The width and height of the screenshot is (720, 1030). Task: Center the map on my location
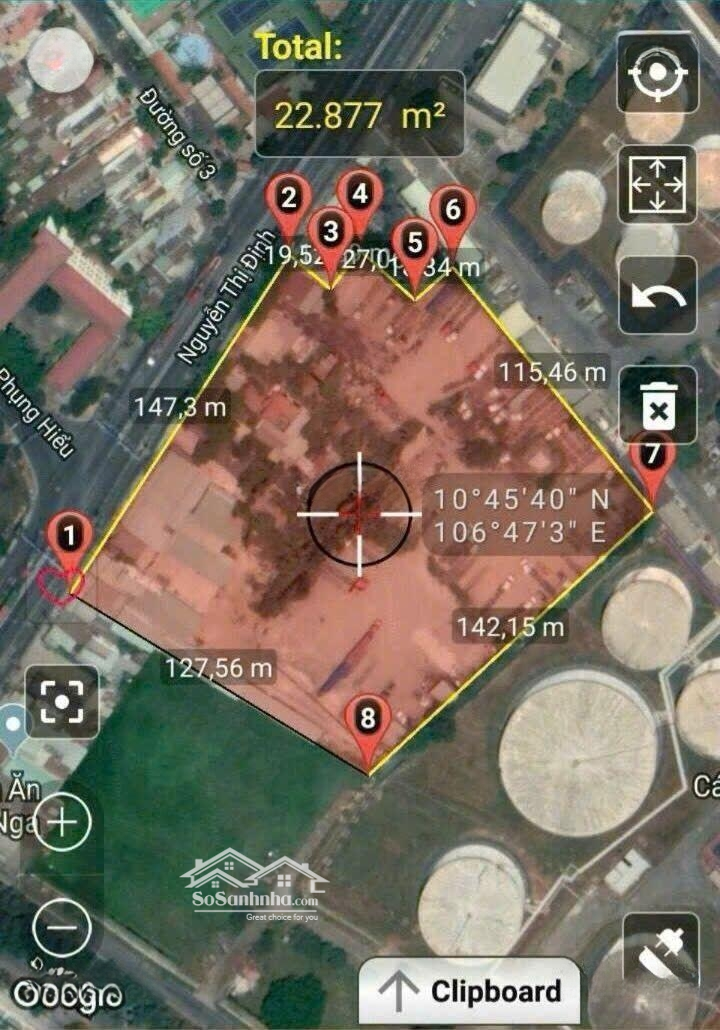(x=657, y=73)
